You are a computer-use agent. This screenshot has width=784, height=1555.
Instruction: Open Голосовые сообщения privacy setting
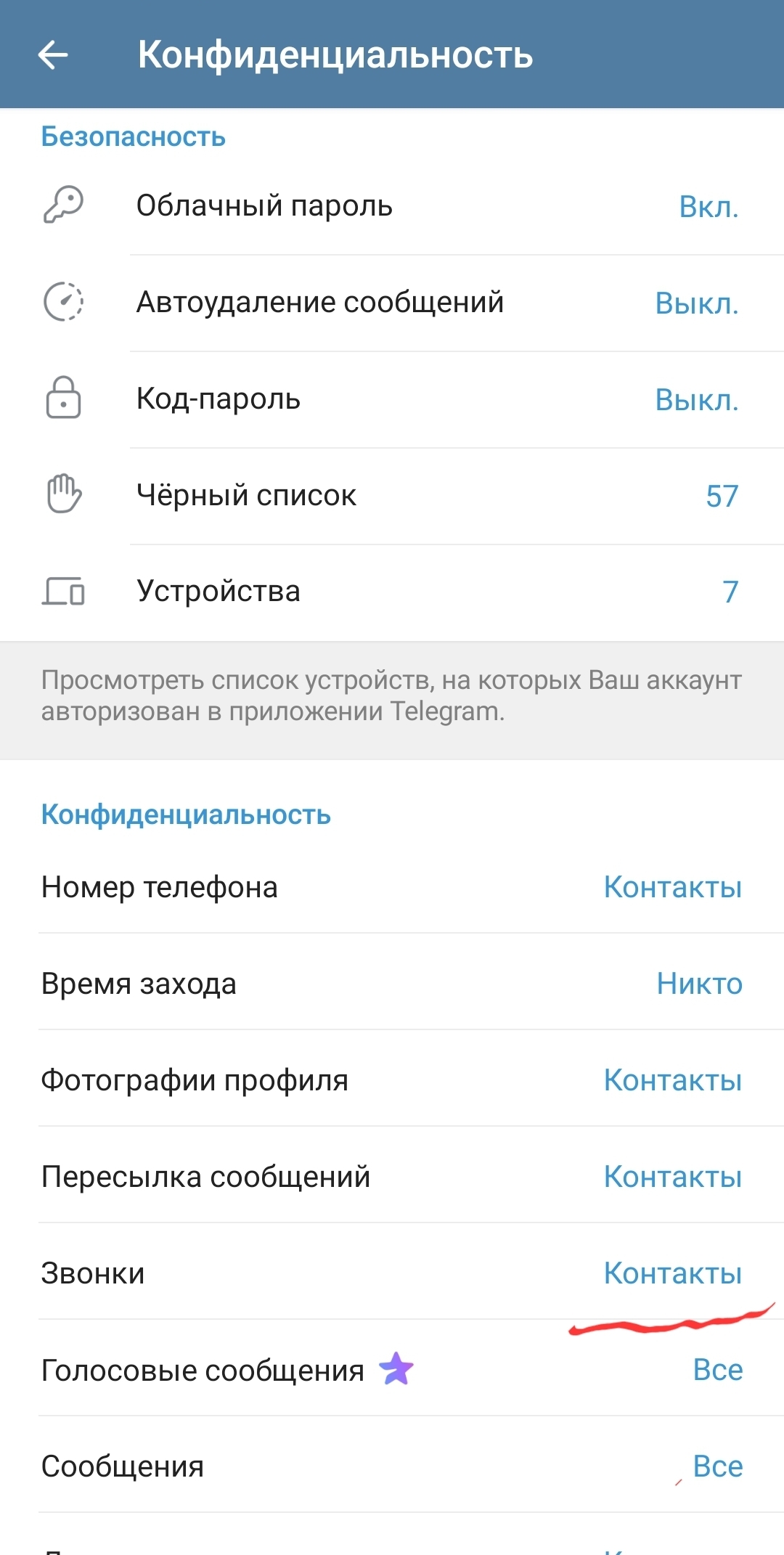coord(392,1369)
